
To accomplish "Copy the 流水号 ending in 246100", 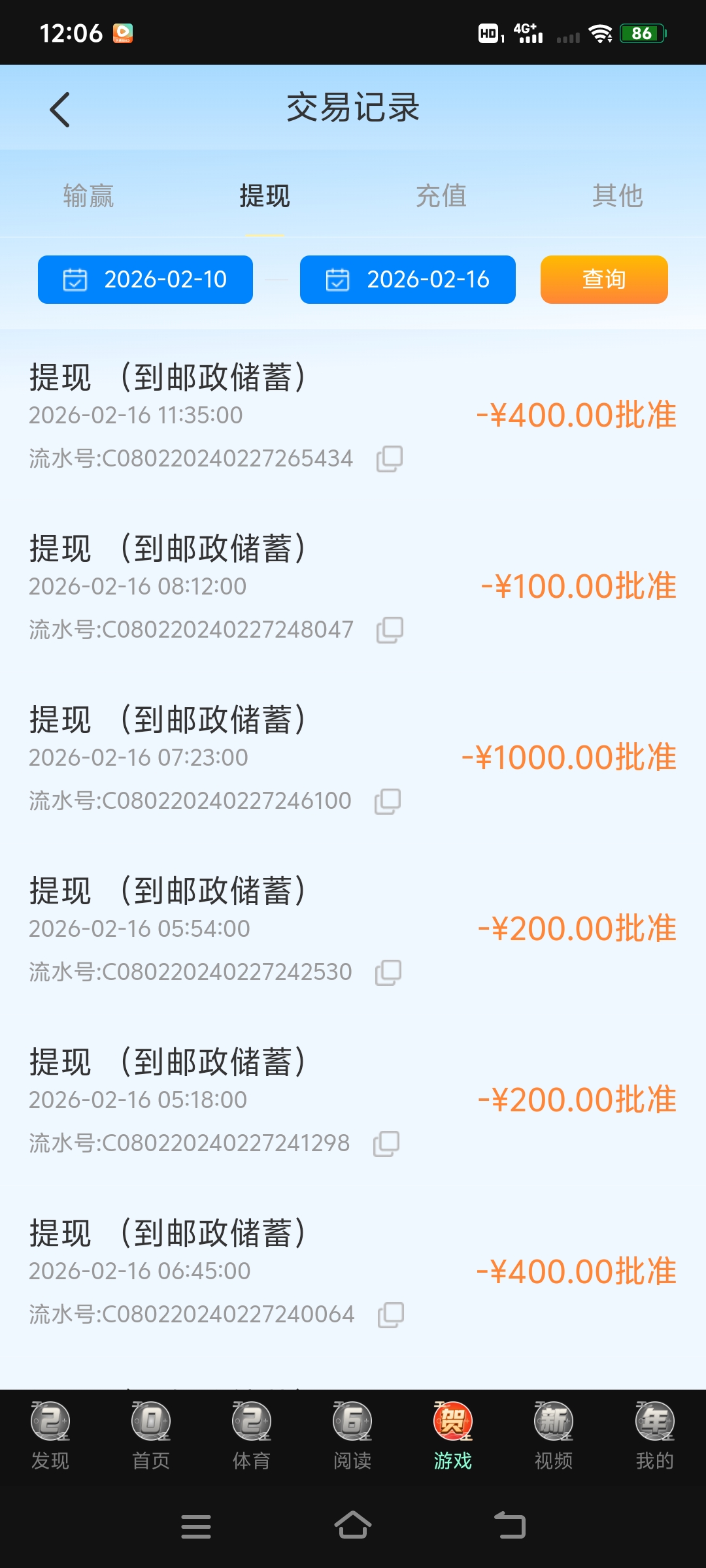I will [388, 801].
